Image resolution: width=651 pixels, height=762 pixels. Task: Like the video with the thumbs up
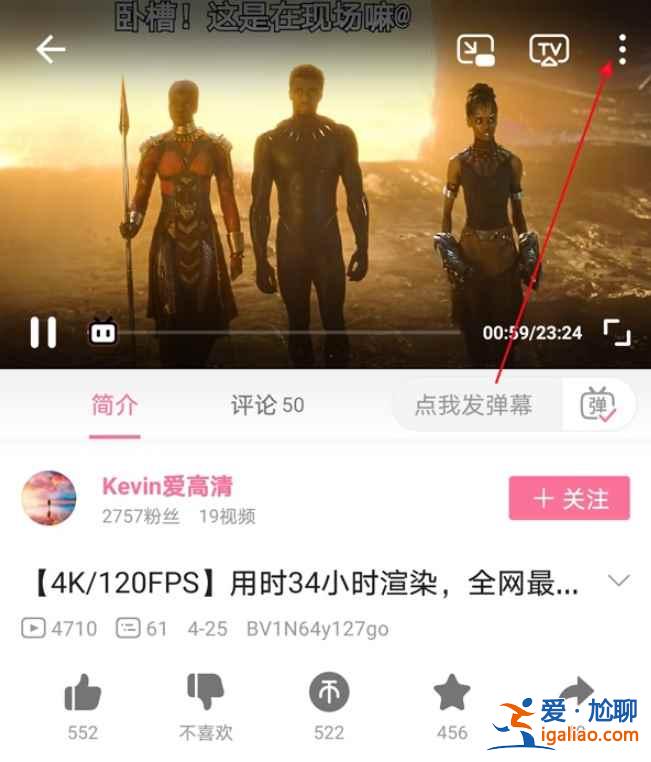(x=82, y=694)
